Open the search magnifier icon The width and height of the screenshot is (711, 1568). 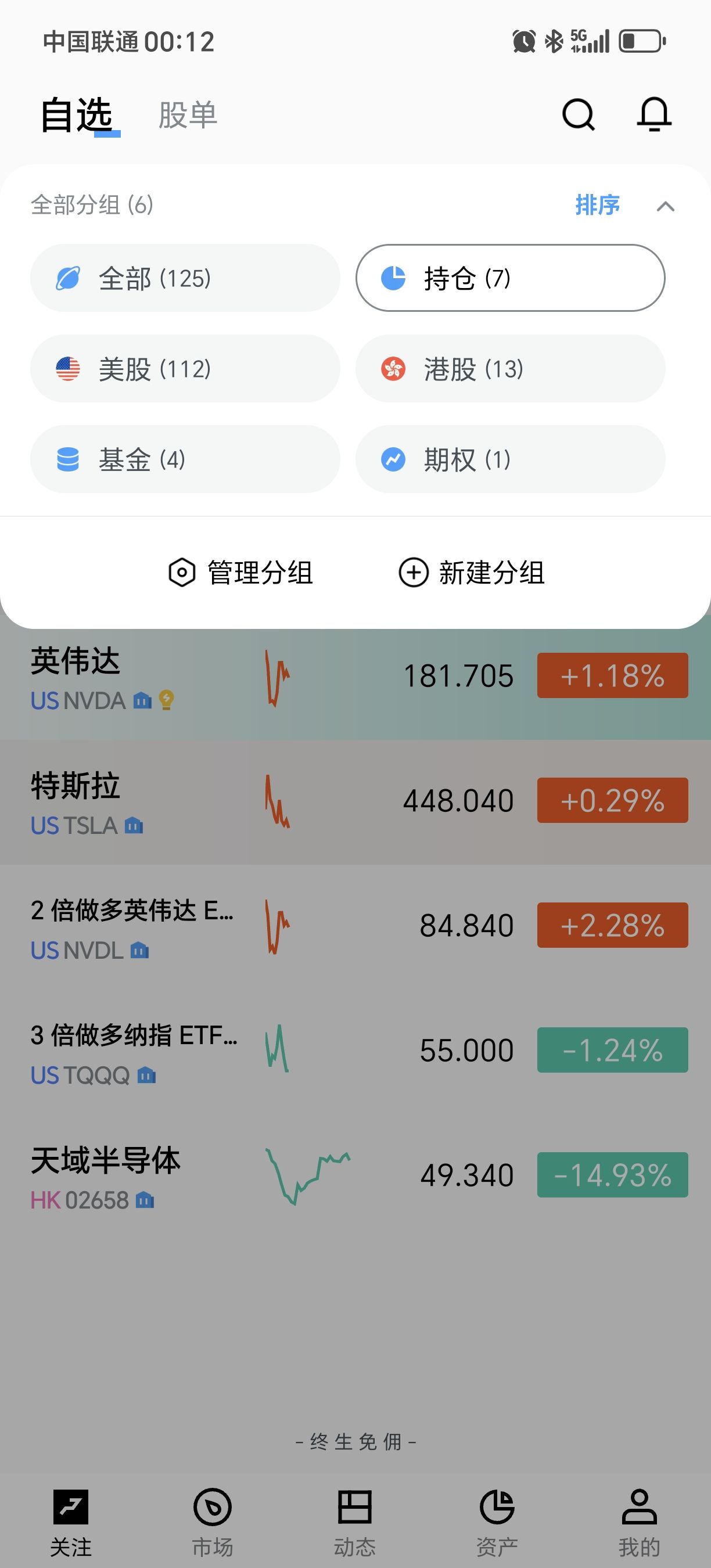[577, 114]
